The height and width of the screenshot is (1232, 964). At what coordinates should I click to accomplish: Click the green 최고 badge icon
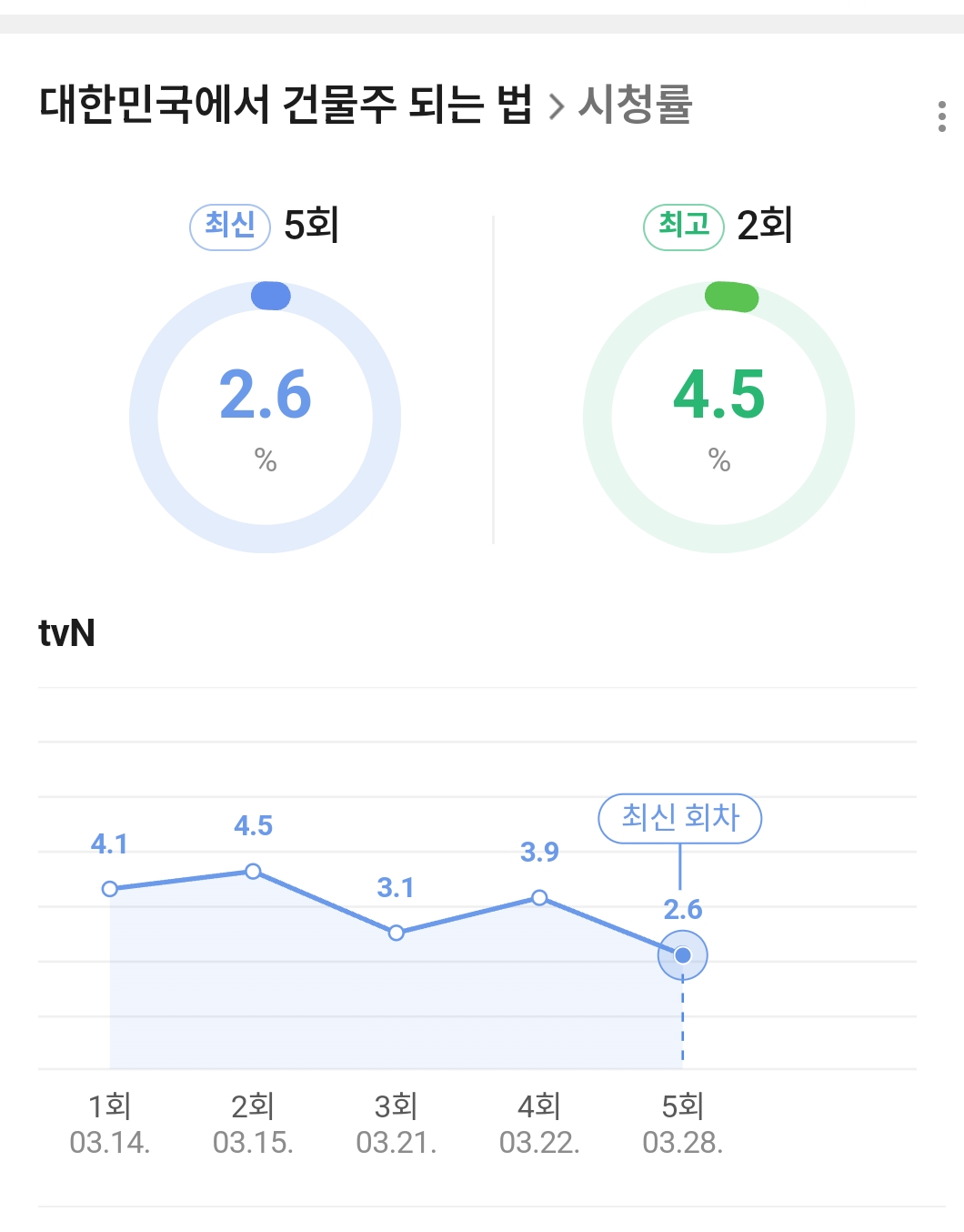684,223
